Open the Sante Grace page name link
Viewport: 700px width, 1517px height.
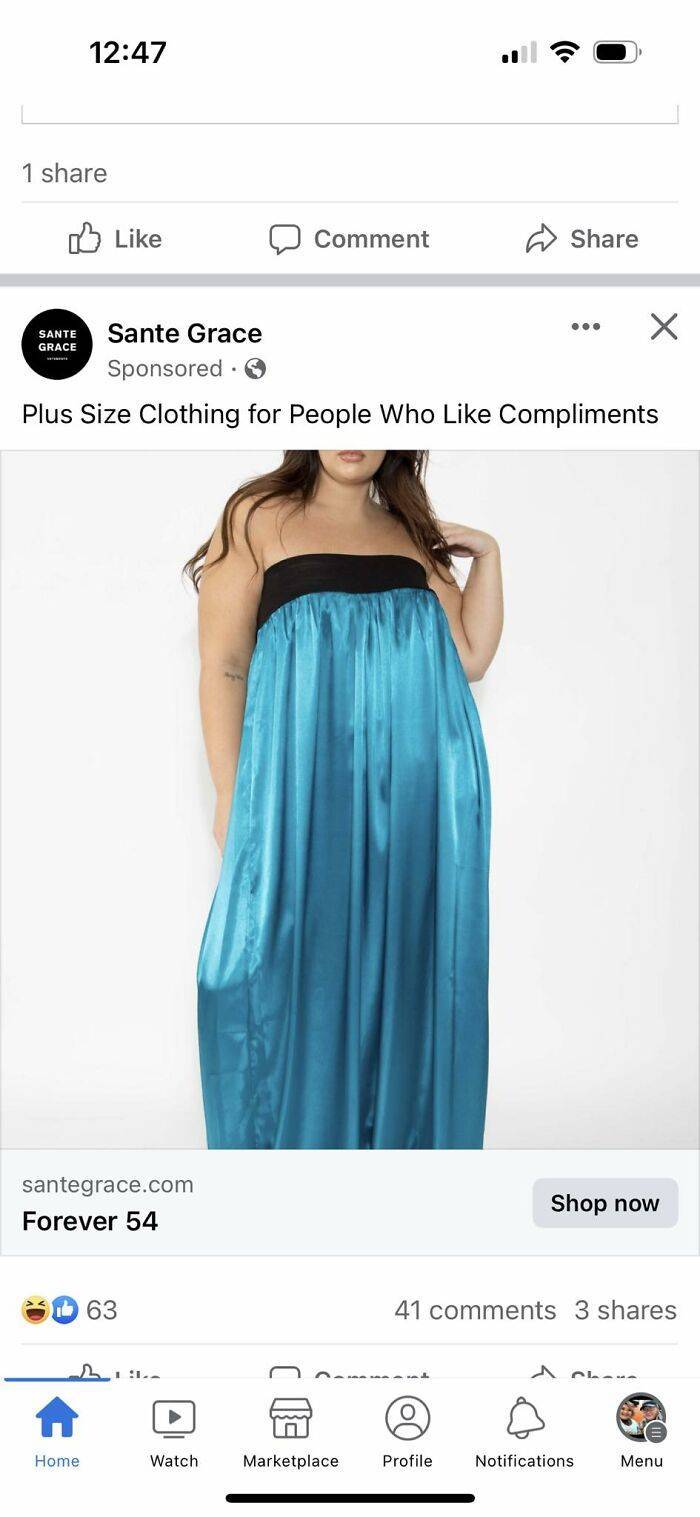[x=184, y=333]
